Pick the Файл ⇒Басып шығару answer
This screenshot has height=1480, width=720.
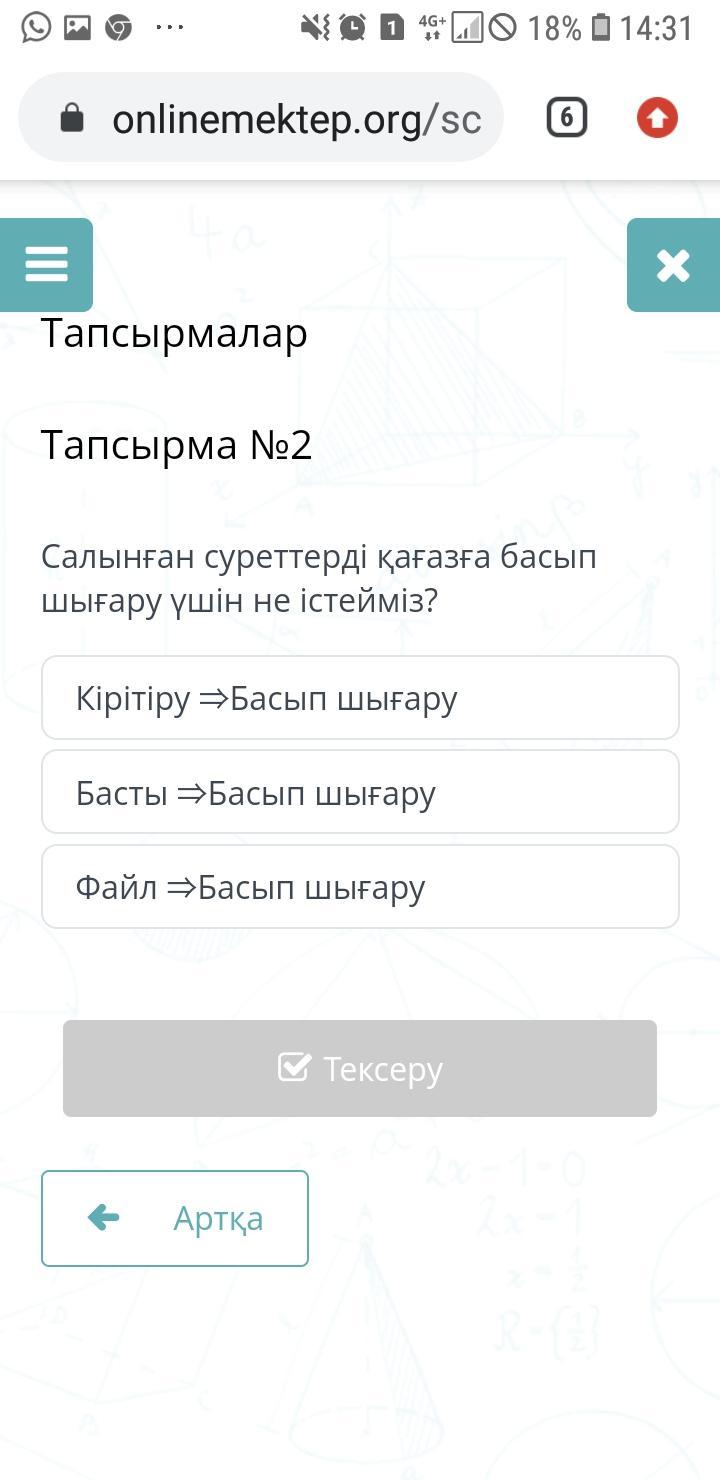(360, 887)
